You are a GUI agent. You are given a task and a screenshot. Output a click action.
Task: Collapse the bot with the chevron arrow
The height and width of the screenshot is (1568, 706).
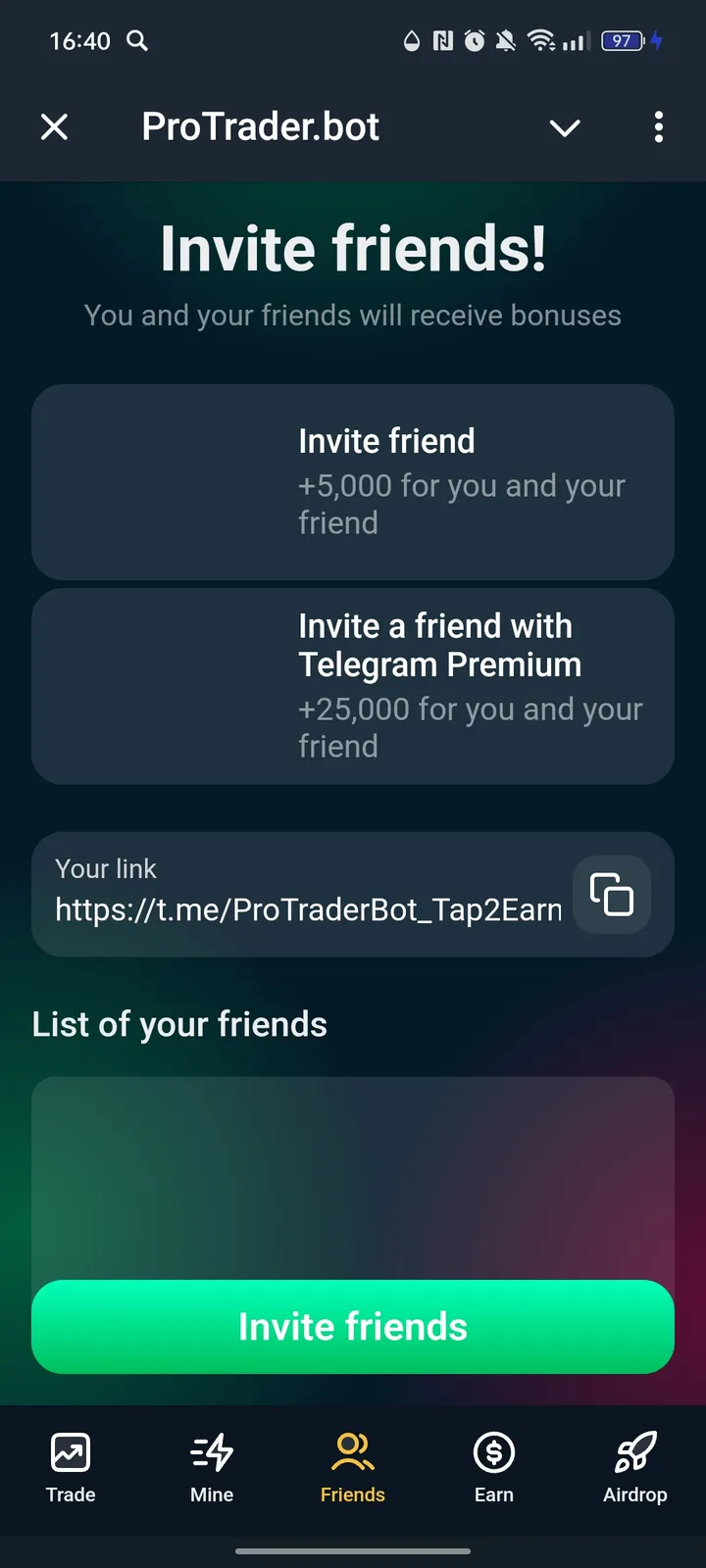[x=565, y=127]
